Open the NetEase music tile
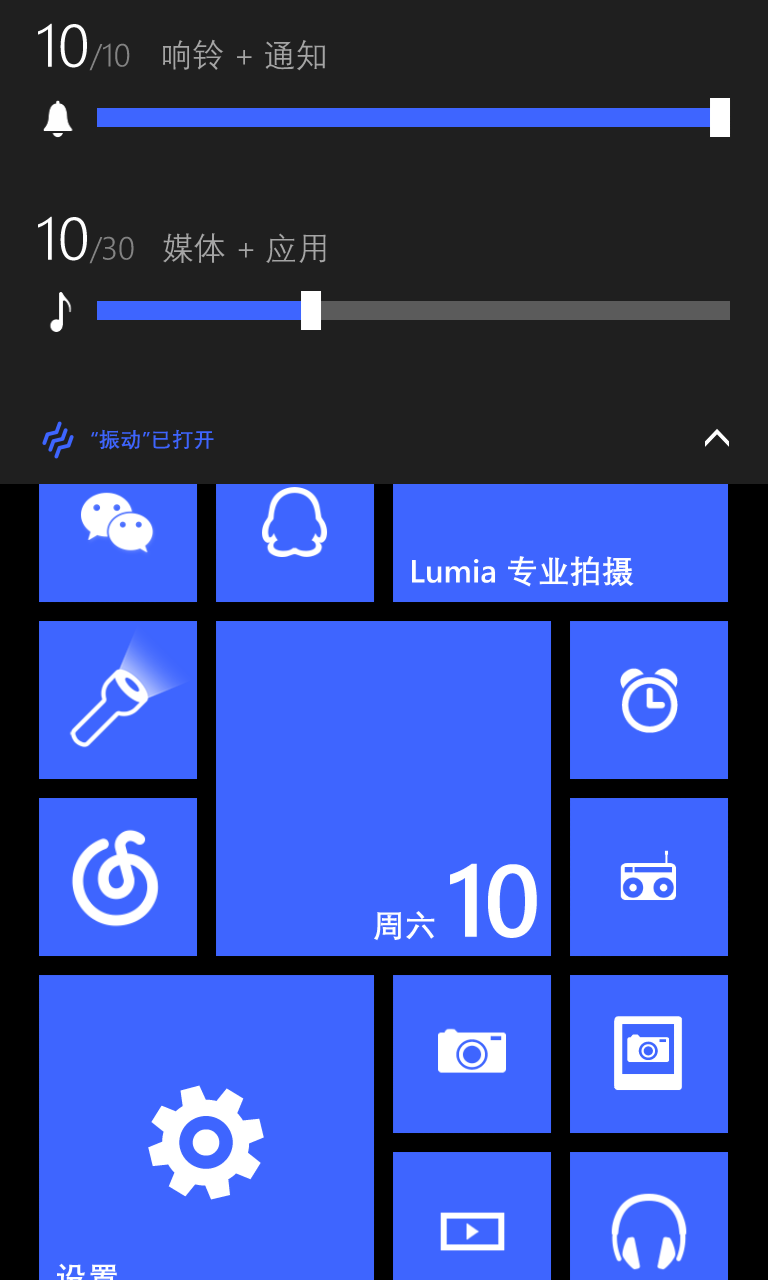The image size is (768, 1280). pyautogui.click(x=118, y=877)
